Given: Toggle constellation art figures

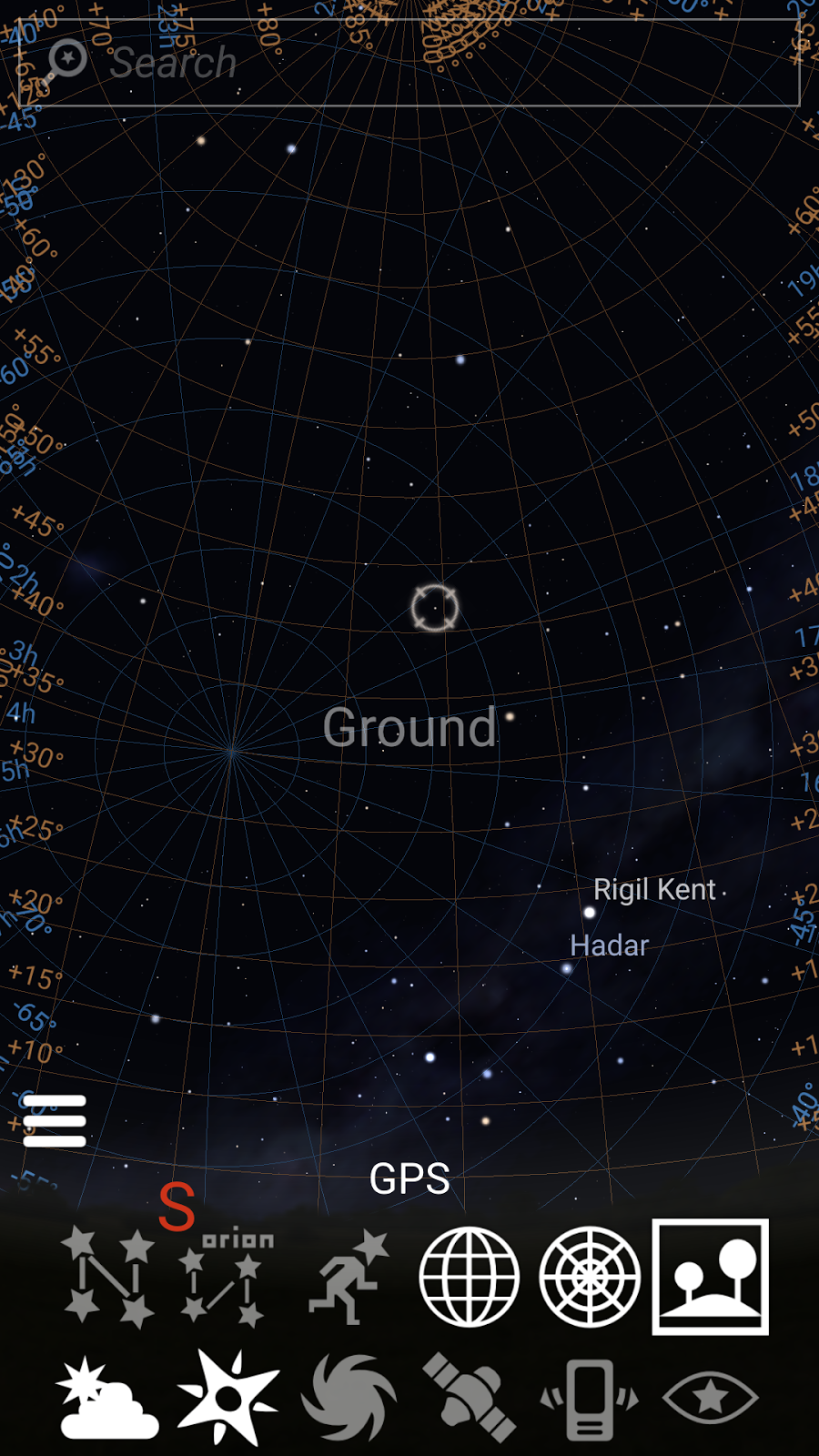Looking at the screenshot, I should coord(349,1277).
